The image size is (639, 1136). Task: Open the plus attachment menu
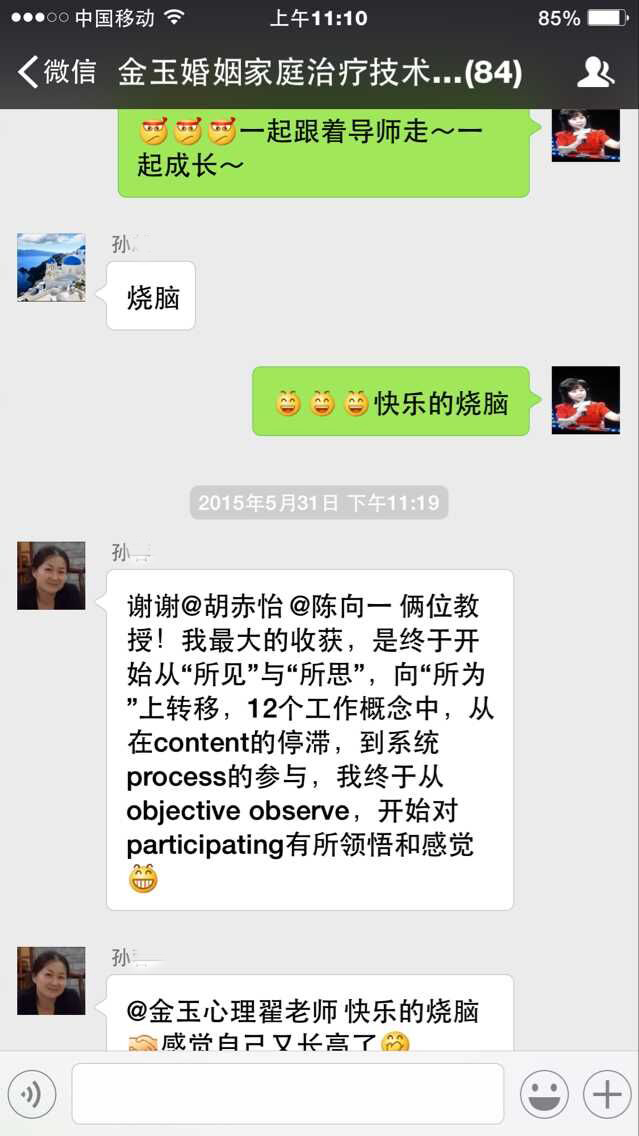click(x=607, y=1094)
